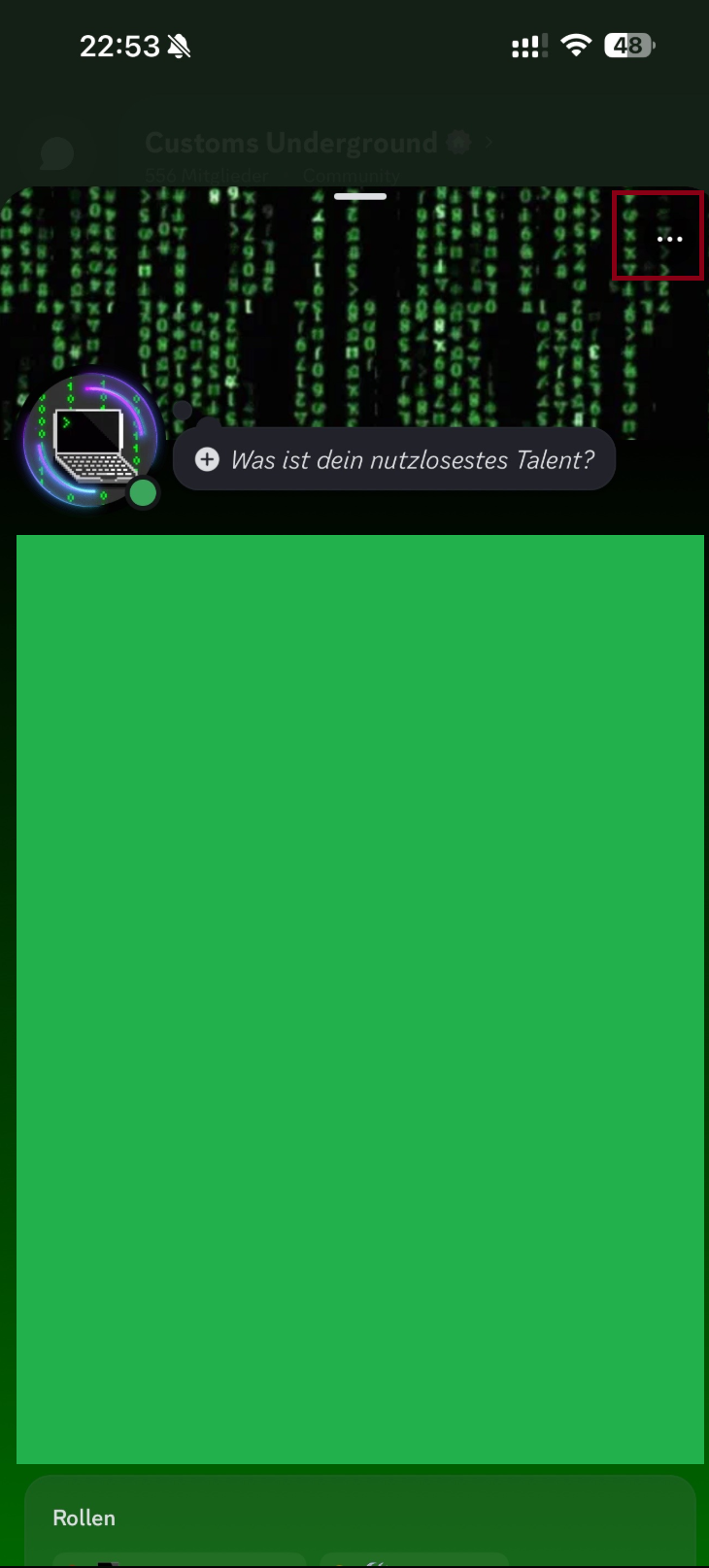Select the Customs Underground server title
Viewport: 709px width, 1568px height.
(x=291, y=142)
